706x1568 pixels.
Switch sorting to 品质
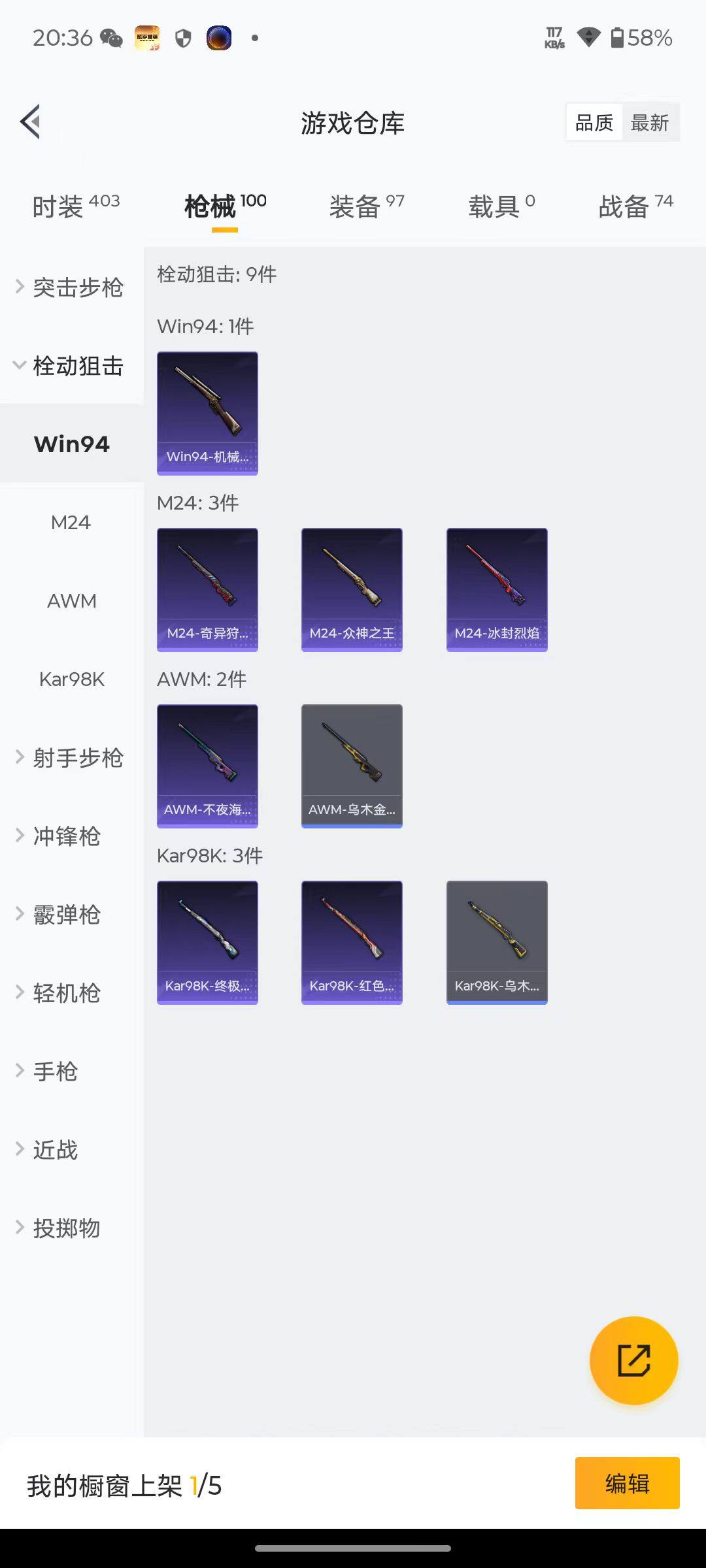tap(592, 122)
